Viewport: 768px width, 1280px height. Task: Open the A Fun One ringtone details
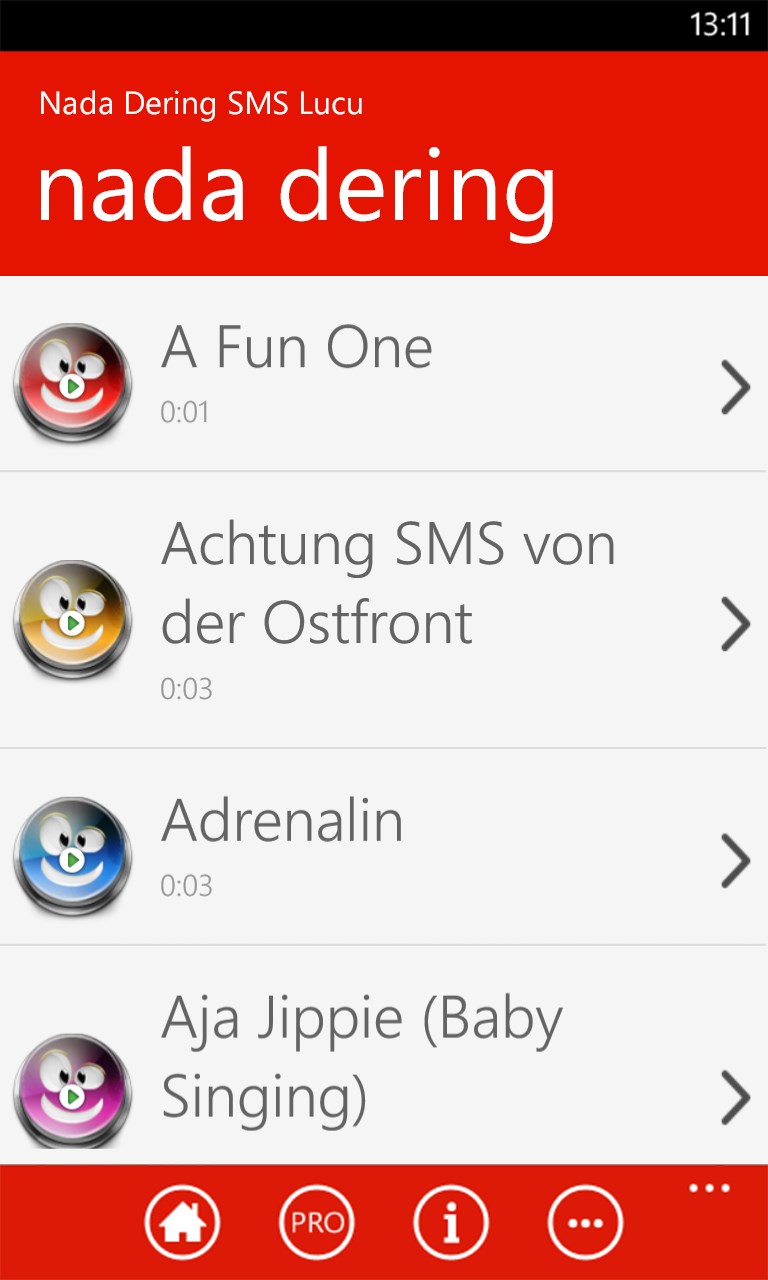pyautogui.click(x=735, y=387)
